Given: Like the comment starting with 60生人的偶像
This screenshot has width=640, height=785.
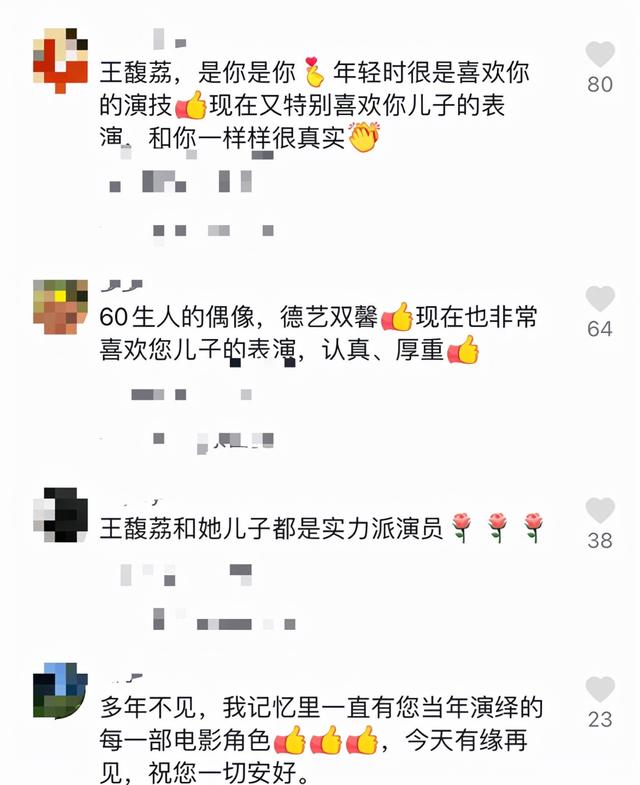Looking at the screenshot, I should tap(600, 298).
